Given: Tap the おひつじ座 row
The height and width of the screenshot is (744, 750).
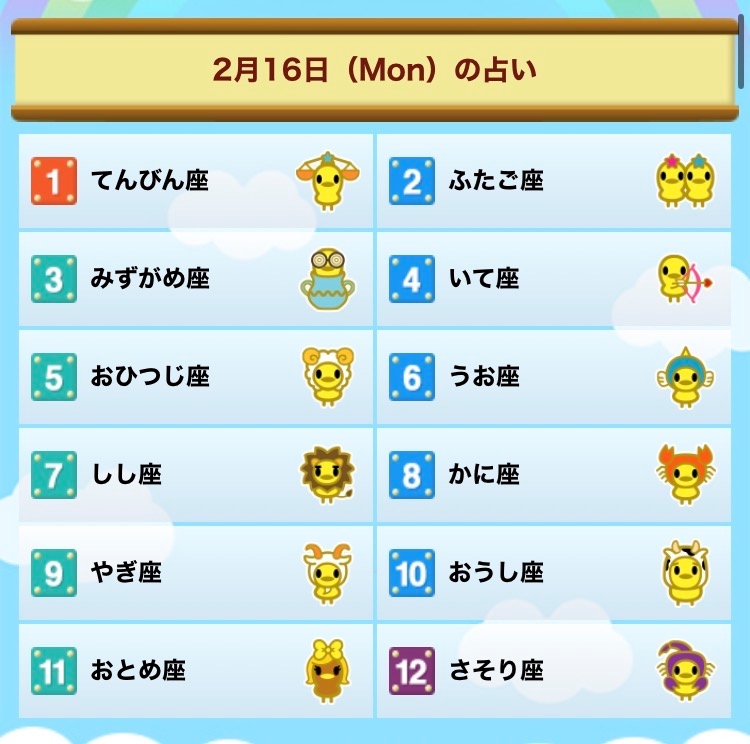Looking at the screenshot, I should pyautogui.click(x=196, y=377).
